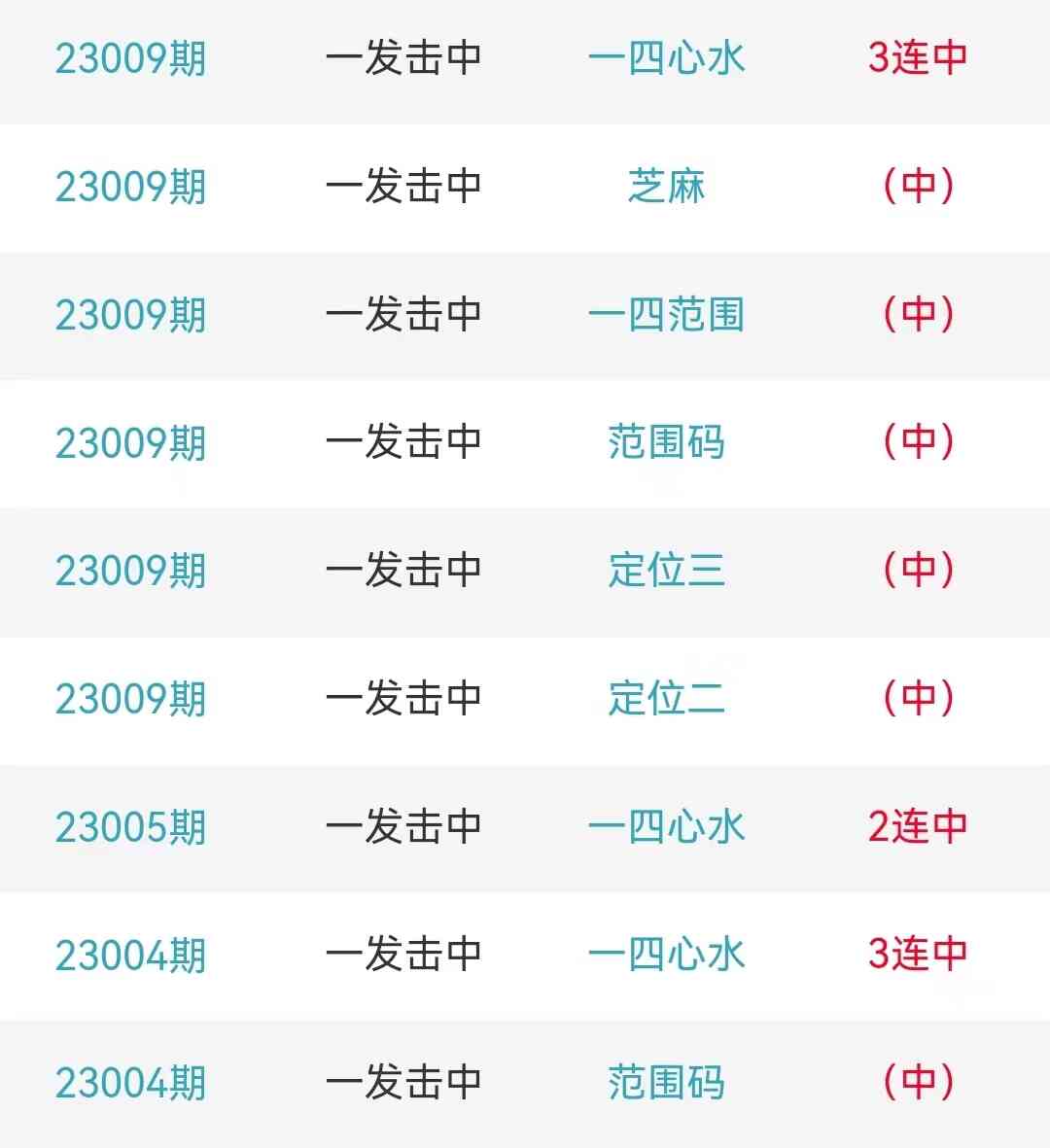View the 23009期 范围码 entry
This screenshot has width=1050, height=1148.
click(666, 442)
